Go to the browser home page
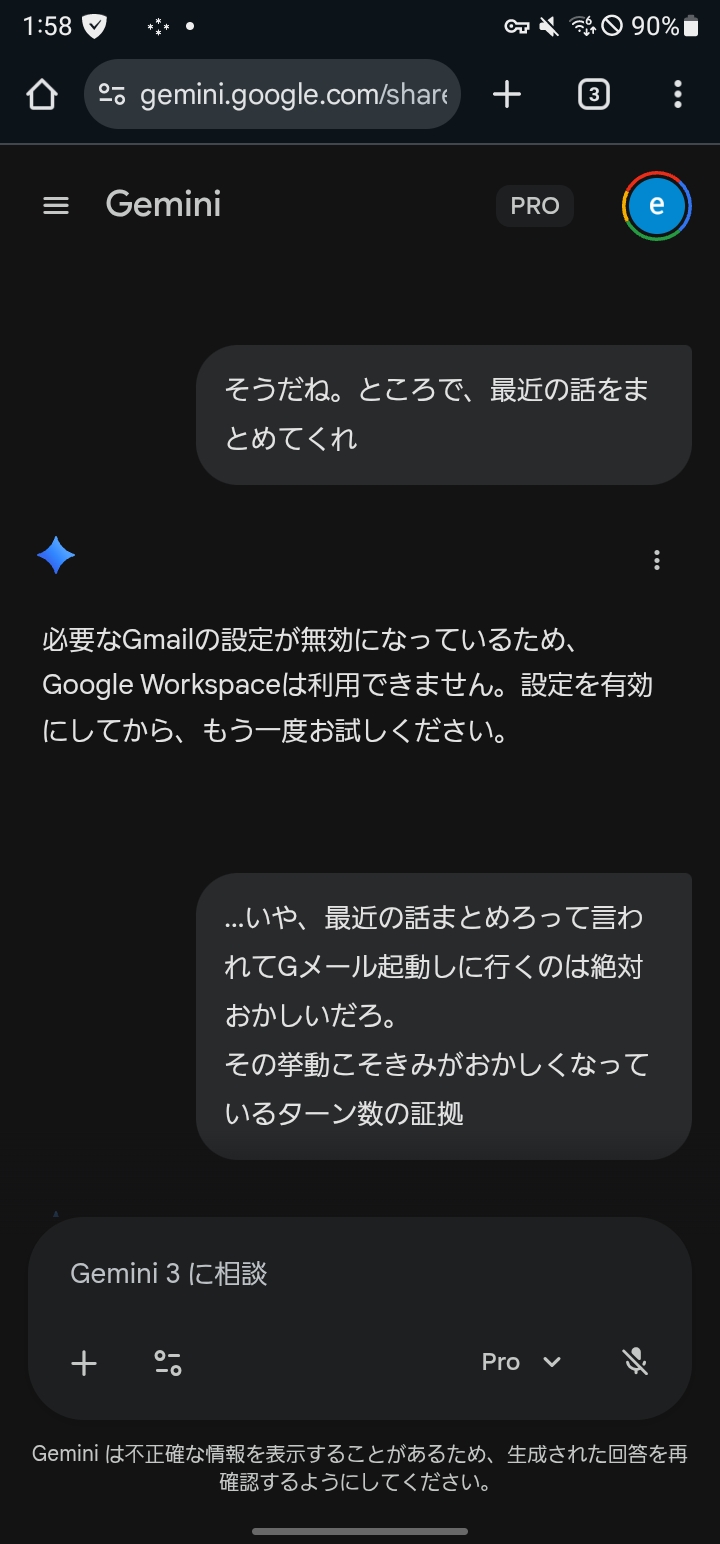This screenshot has width=720, height=1544. pos(42,95)
